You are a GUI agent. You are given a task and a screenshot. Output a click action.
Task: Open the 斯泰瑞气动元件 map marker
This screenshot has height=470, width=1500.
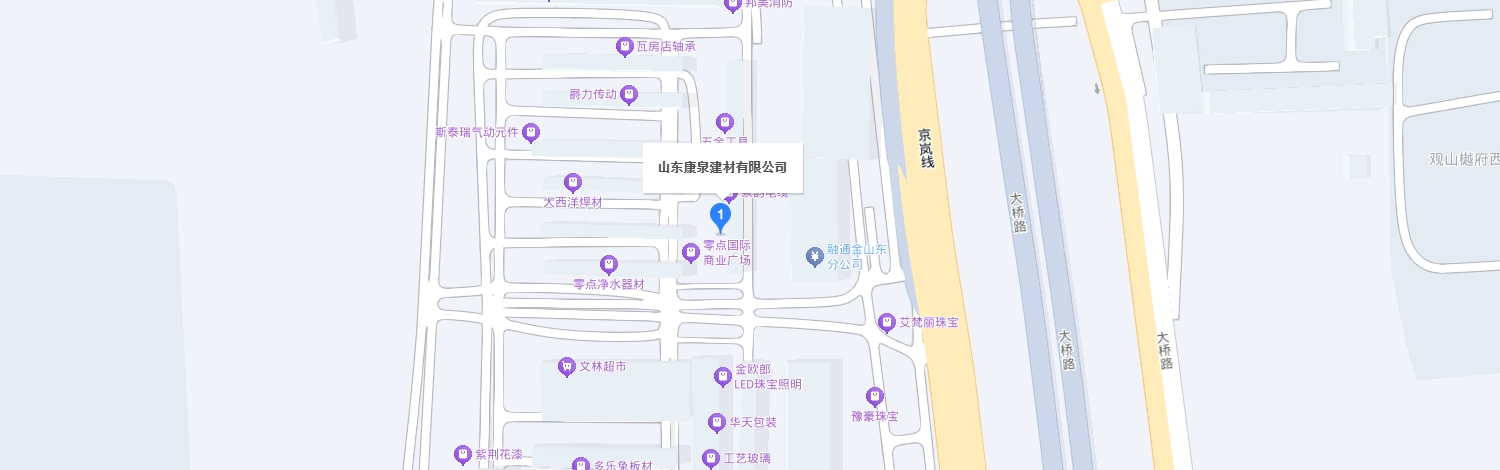(531, 132)
